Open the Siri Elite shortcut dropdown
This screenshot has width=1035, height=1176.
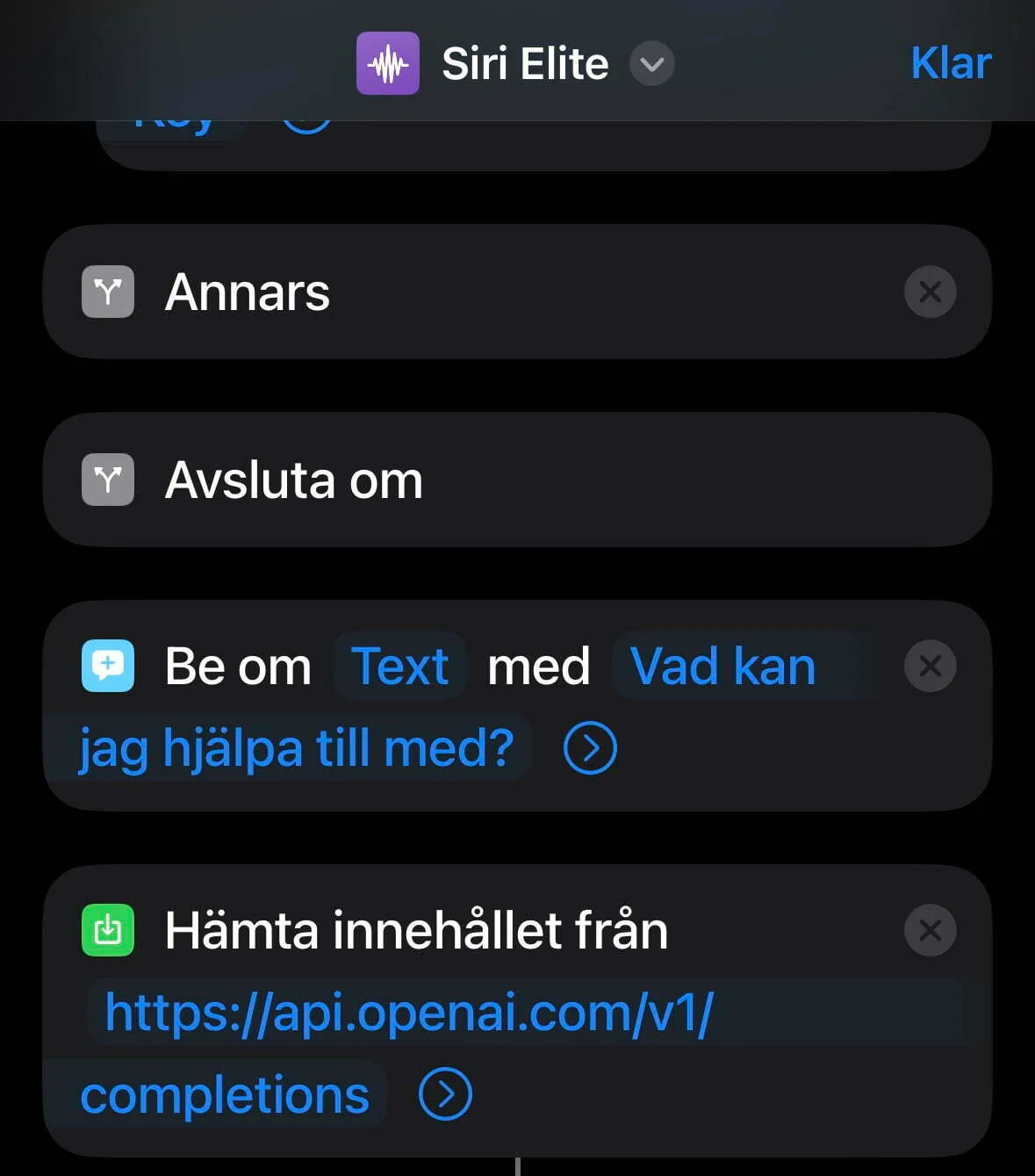click(x=651, y=64)
